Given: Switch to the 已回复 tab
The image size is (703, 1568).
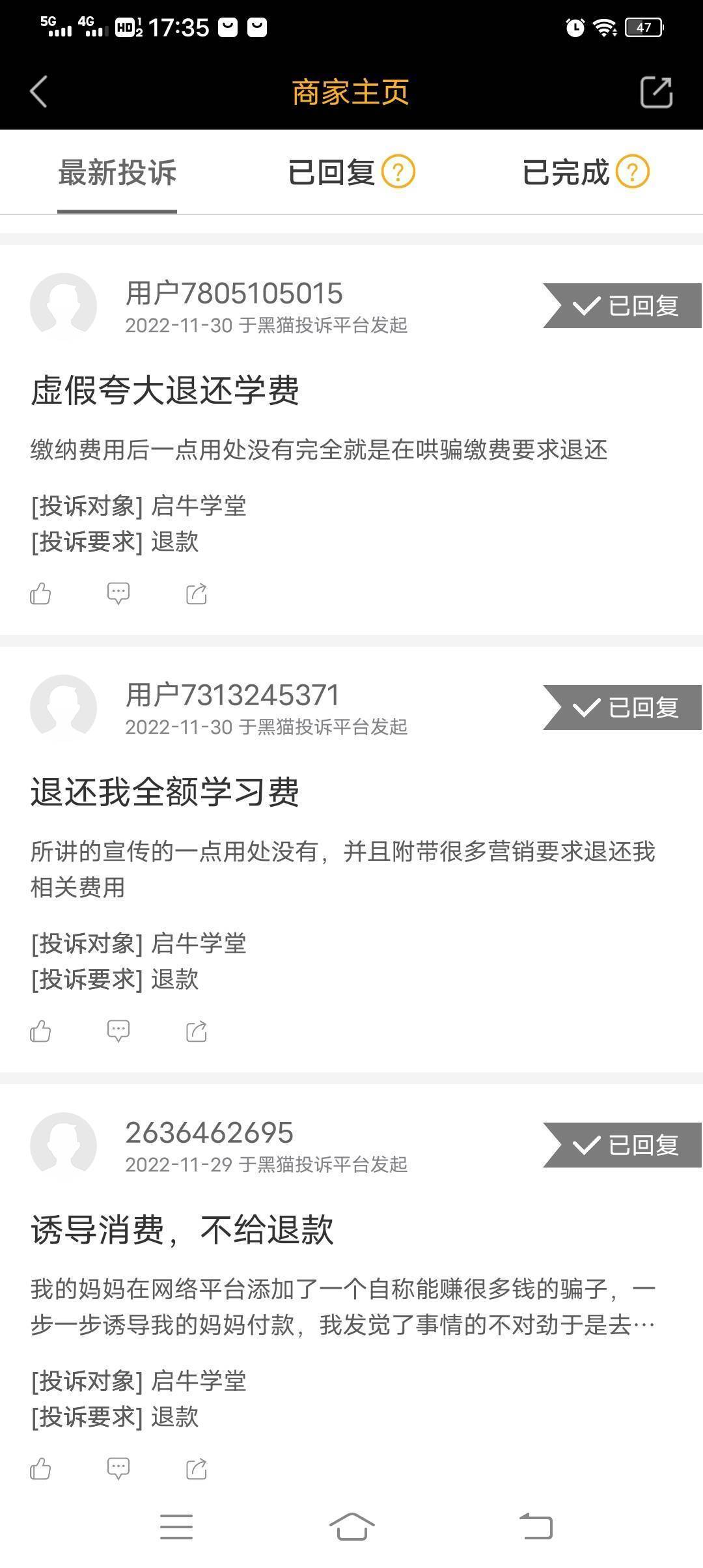Looking at the screenshot, I should (331, 173).
